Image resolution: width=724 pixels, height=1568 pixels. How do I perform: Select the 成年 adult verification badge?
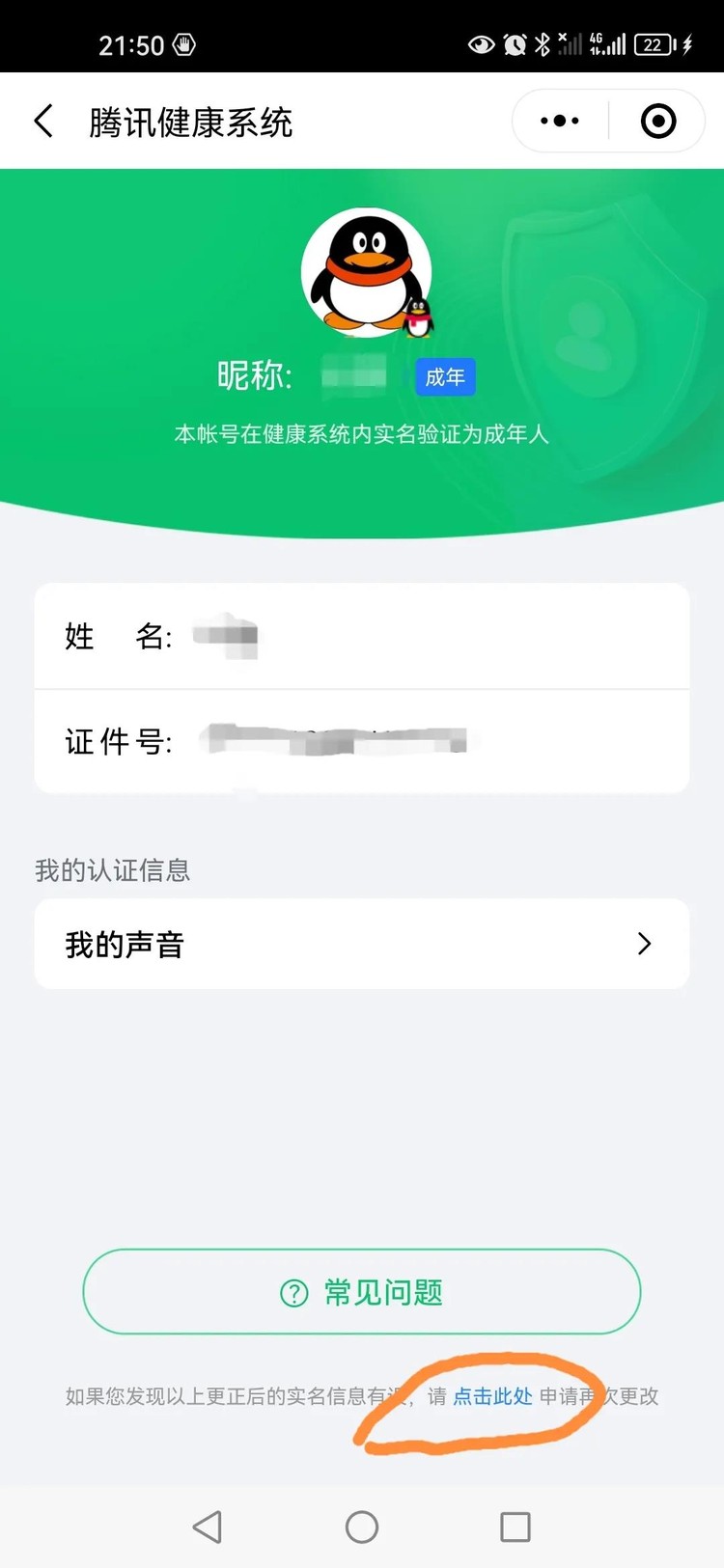(x=445, y=376)
